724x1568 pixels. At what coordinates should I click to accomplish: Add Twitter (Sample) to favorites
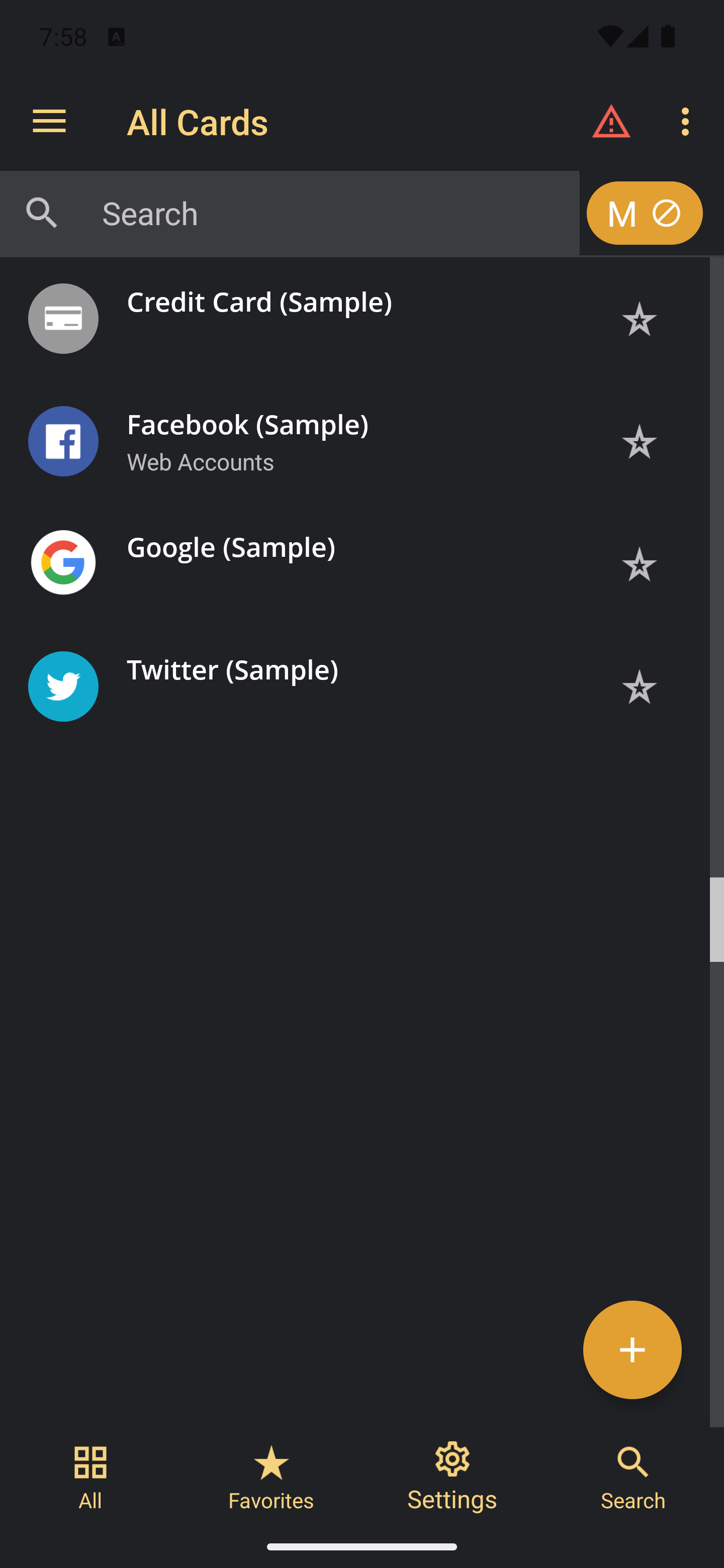pos(639,687)
